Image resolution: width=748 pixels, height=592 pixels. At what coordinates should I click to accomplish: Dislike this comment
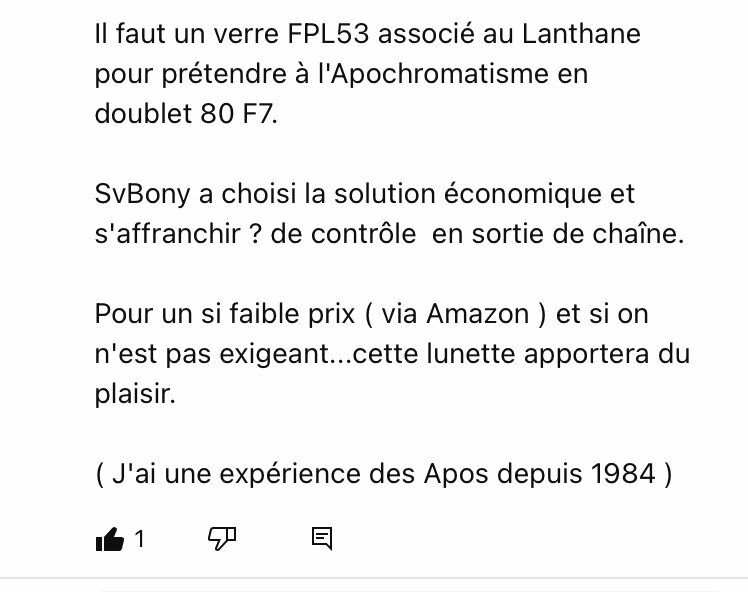click(x=220, y=540)
